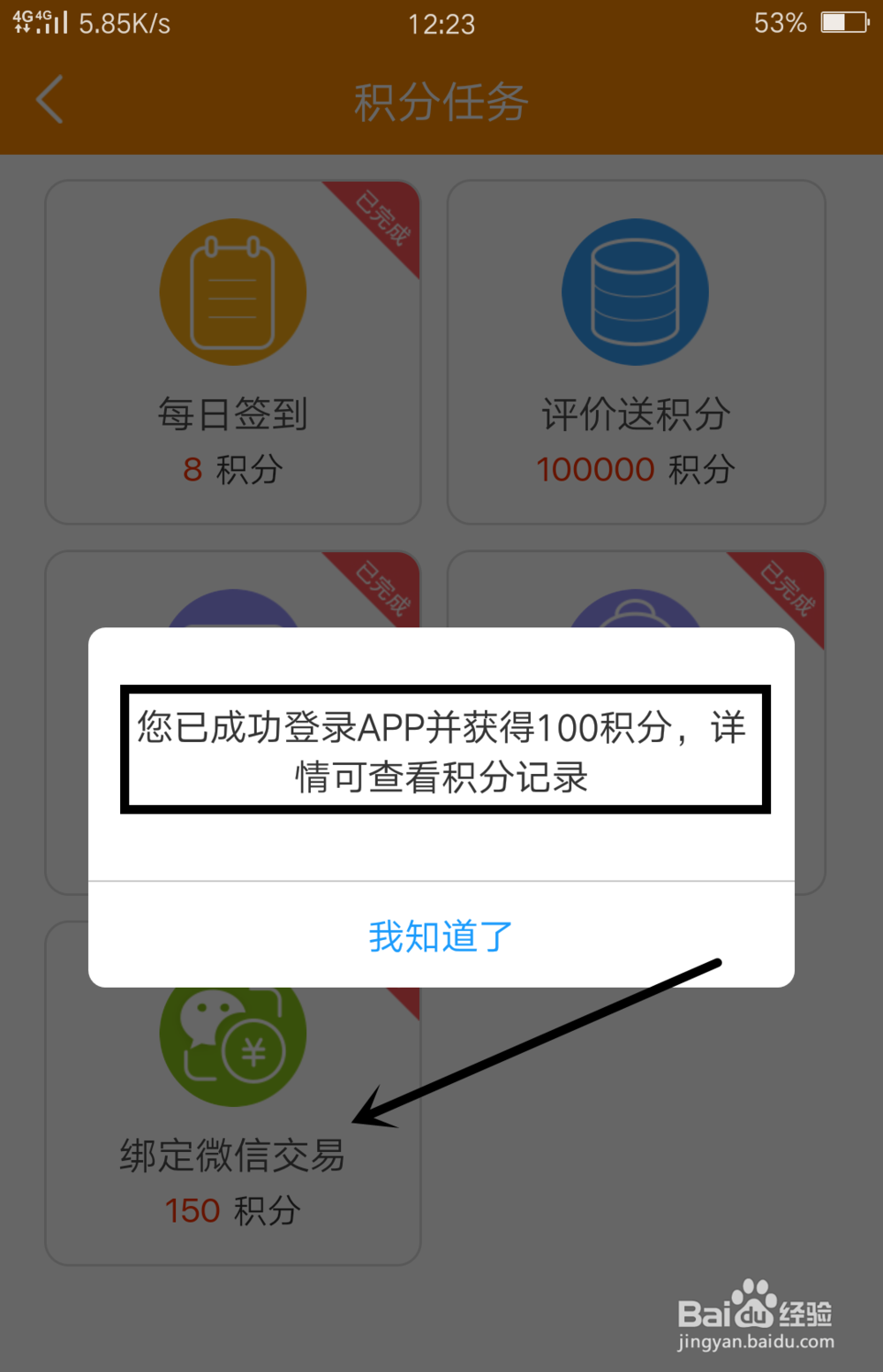Tap the yellow calendar icon for 每日签到
The width and height of the screenshot is (883, 1372).
point(232,292)
